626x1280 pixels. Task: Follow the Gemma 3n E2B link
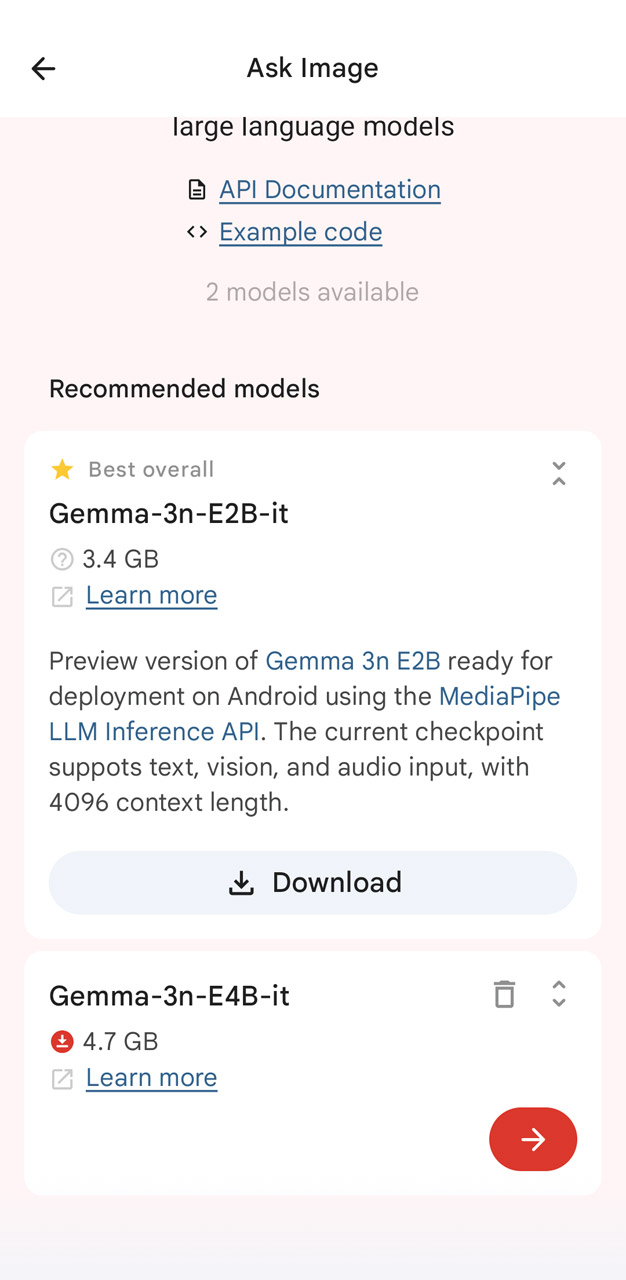(x=352, y=661)
